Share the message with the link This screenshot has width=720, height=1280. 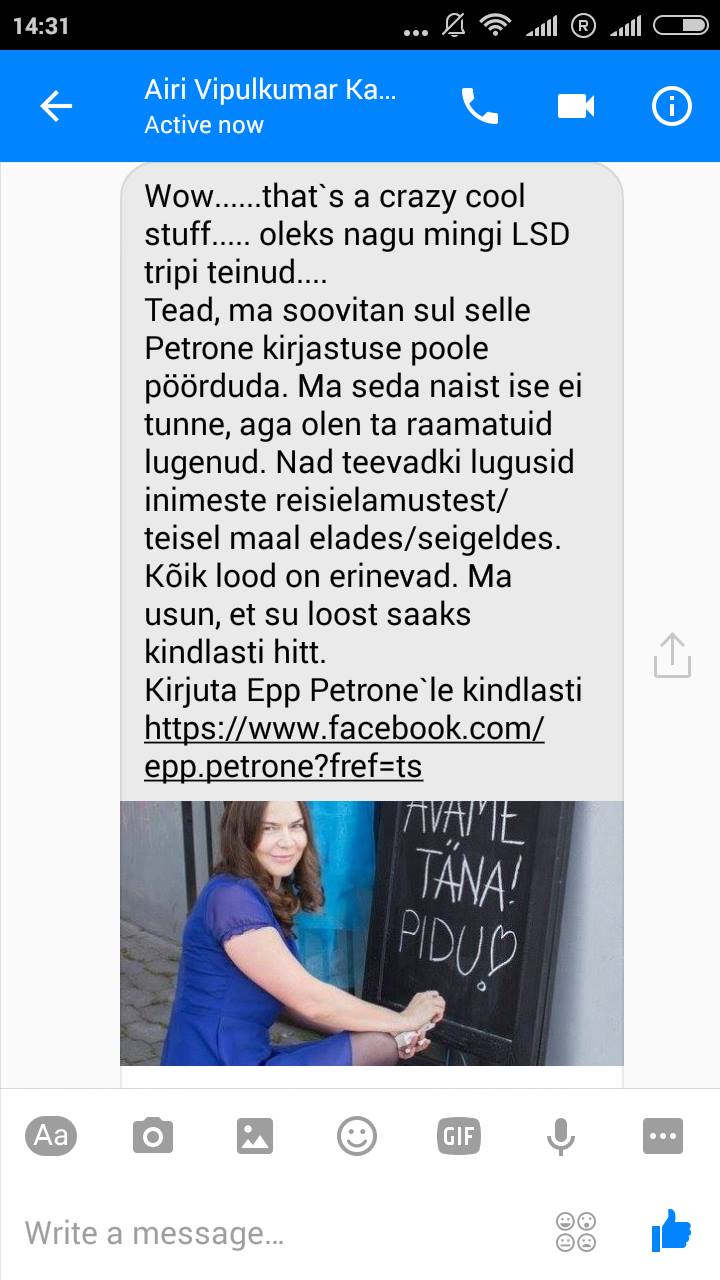point(672,656)
